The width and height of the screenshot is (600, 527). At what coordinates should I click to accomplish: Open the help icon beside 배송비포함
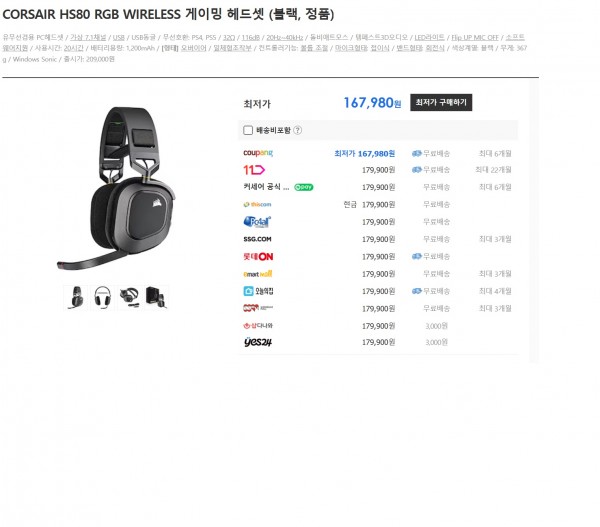(298, 130)
